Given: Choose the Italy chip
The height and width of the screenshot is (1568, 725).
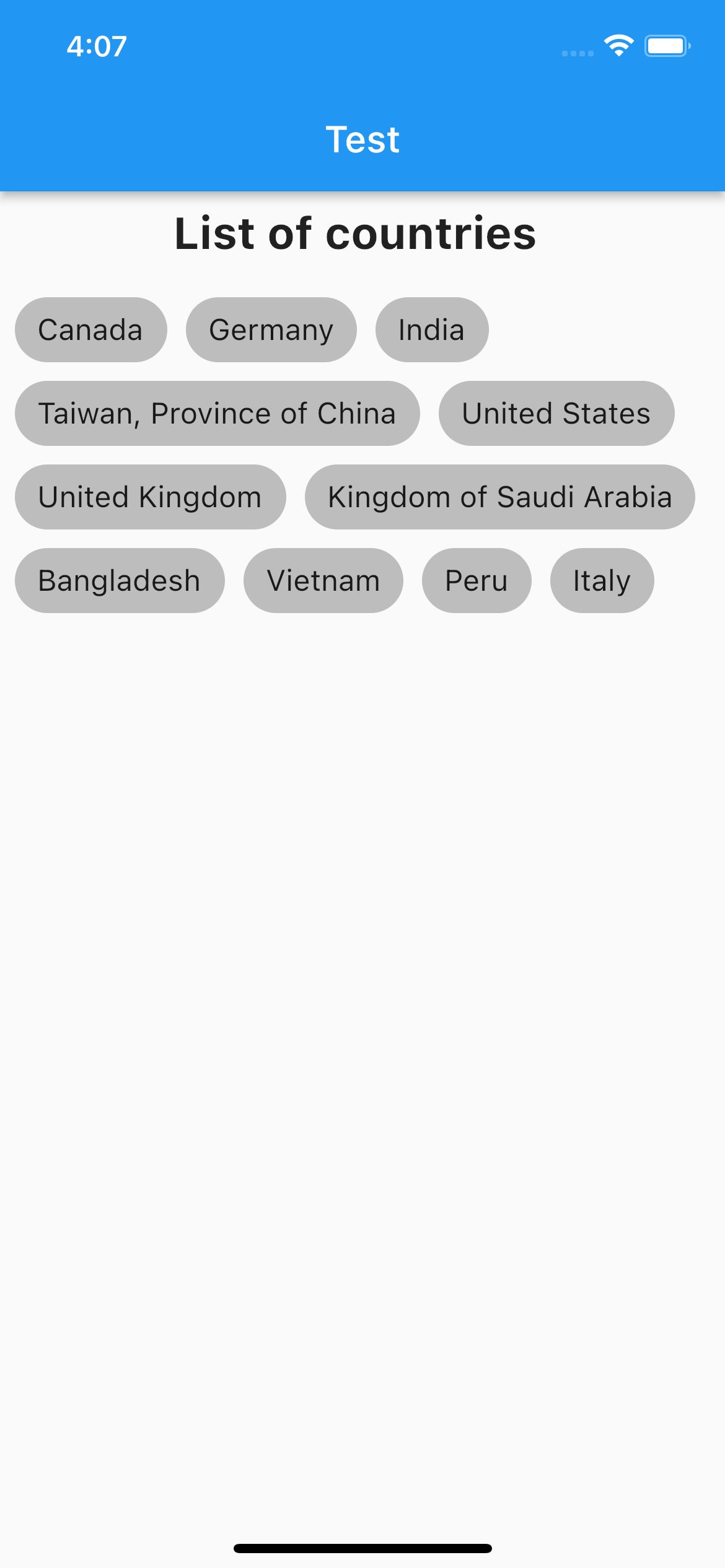Looking at the screenshot, I should (x=602, y=580).
